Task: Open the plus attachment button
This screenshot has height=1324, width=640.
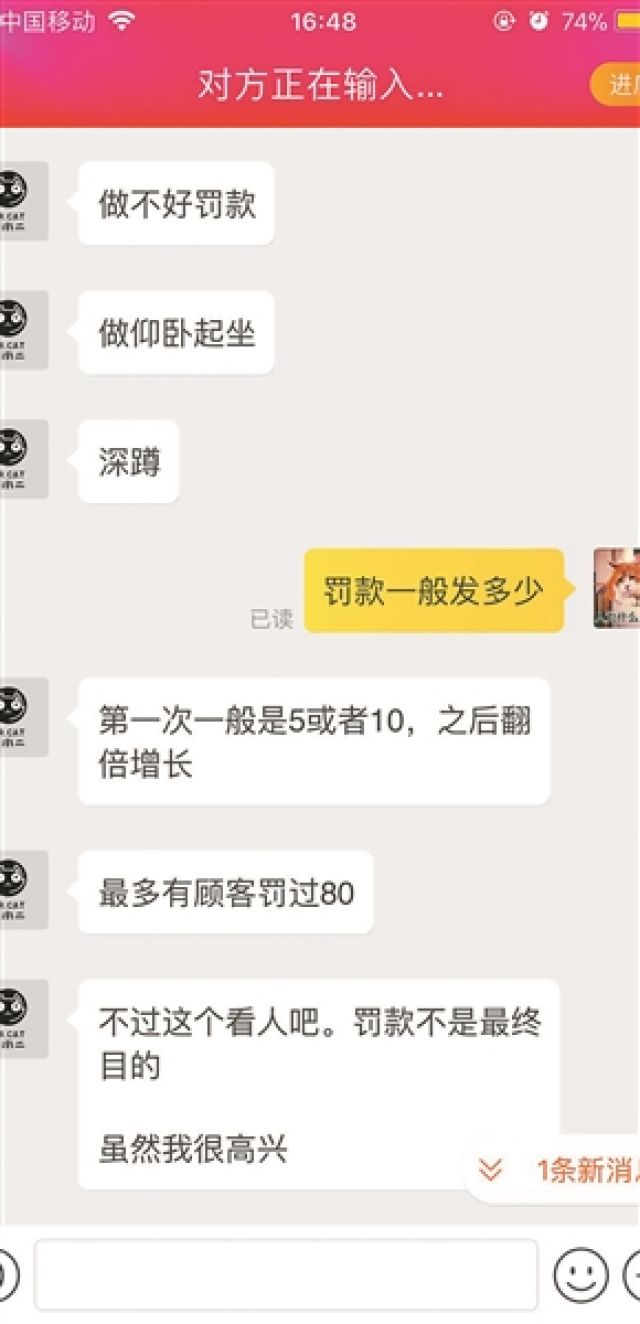Action: click(633, 1275)
